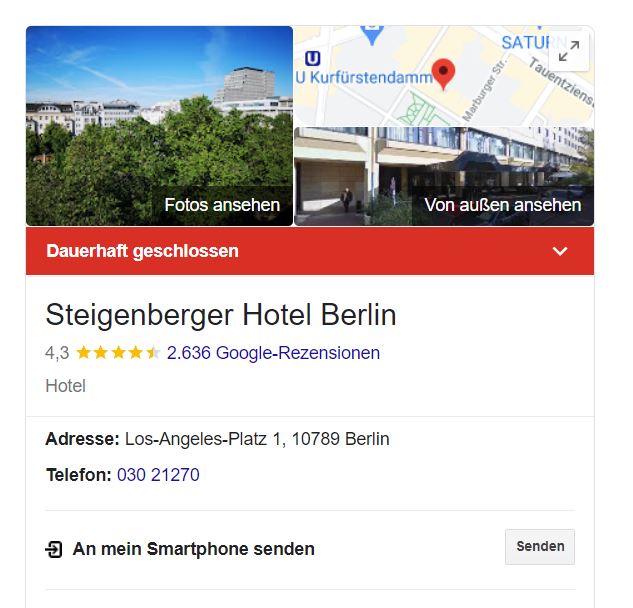The image size is (633, 608).
Task: Open street view via Von außen ansehen
Action: [502, 205]
